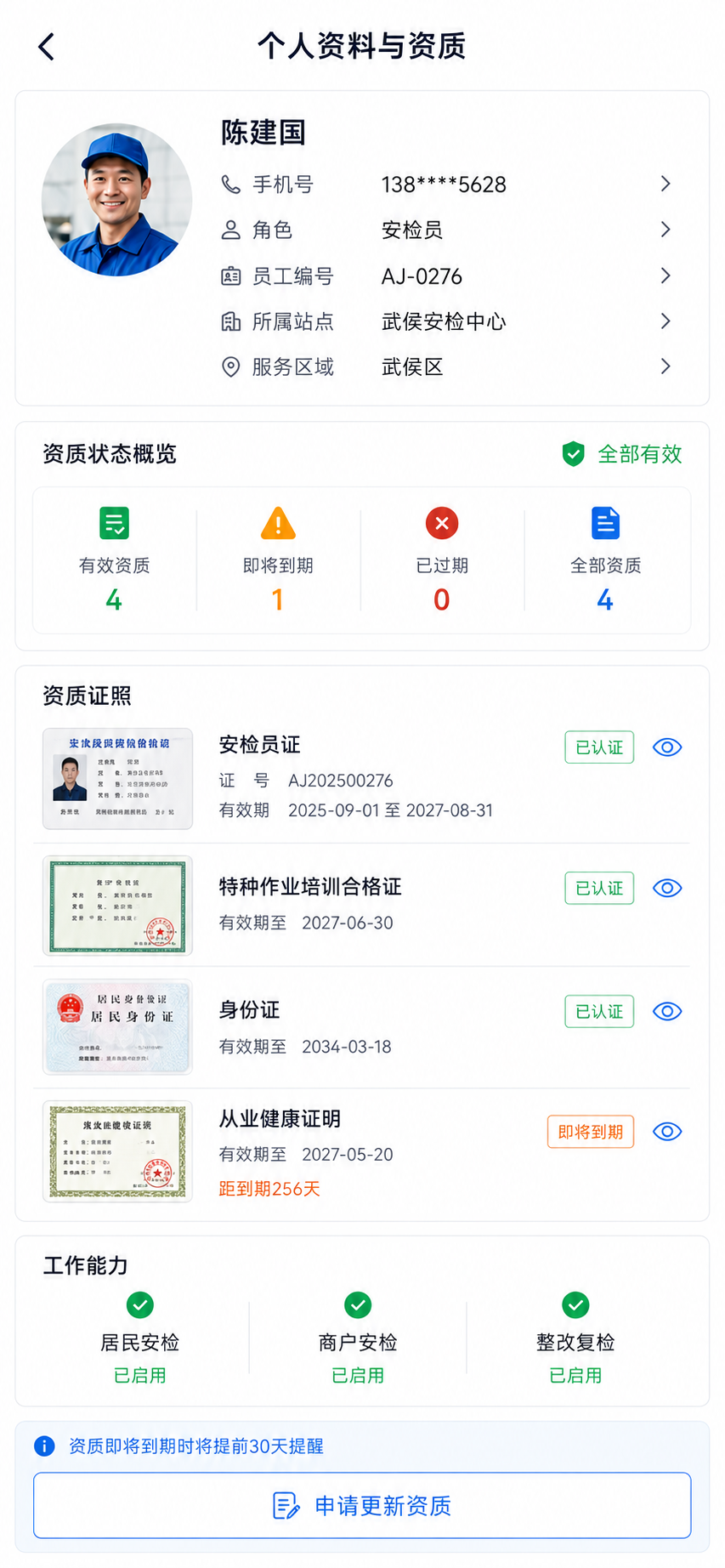View the 安检员证 with the eye icon
The width and height of the screenshot is (725, 1568).
(667, 747)
